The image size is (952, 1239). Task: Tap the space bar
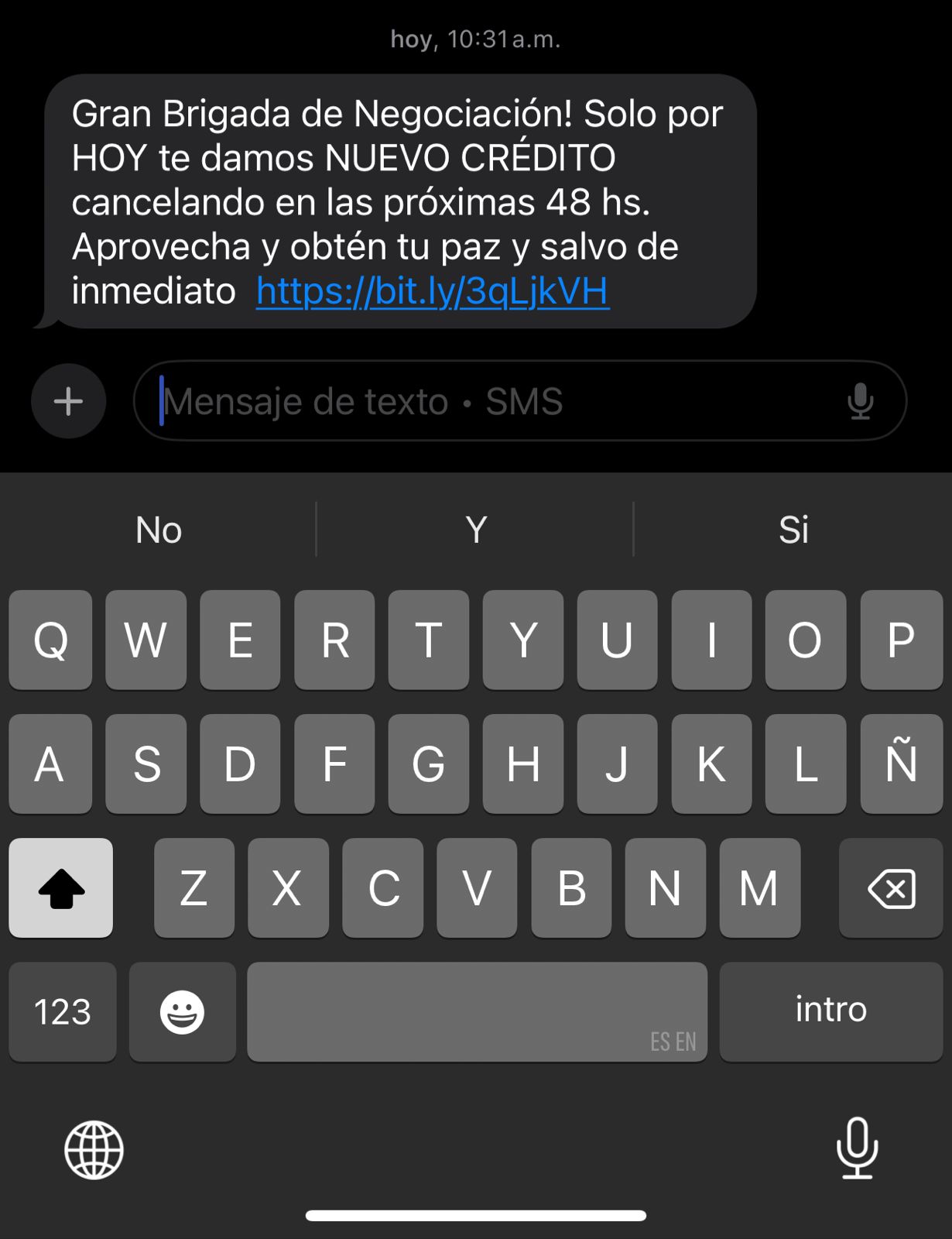click(477, 1011)
